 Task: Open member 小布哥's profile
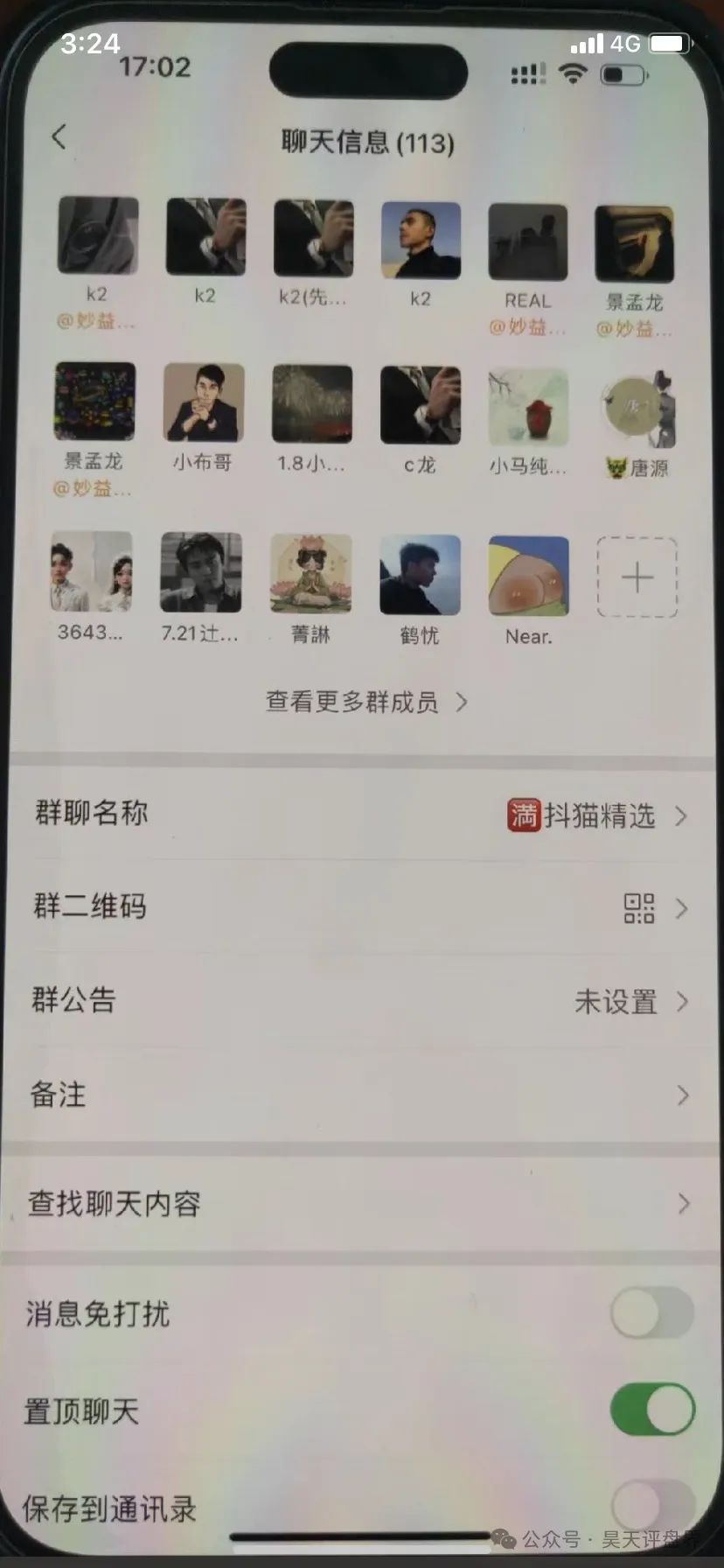tap(203, 402)
